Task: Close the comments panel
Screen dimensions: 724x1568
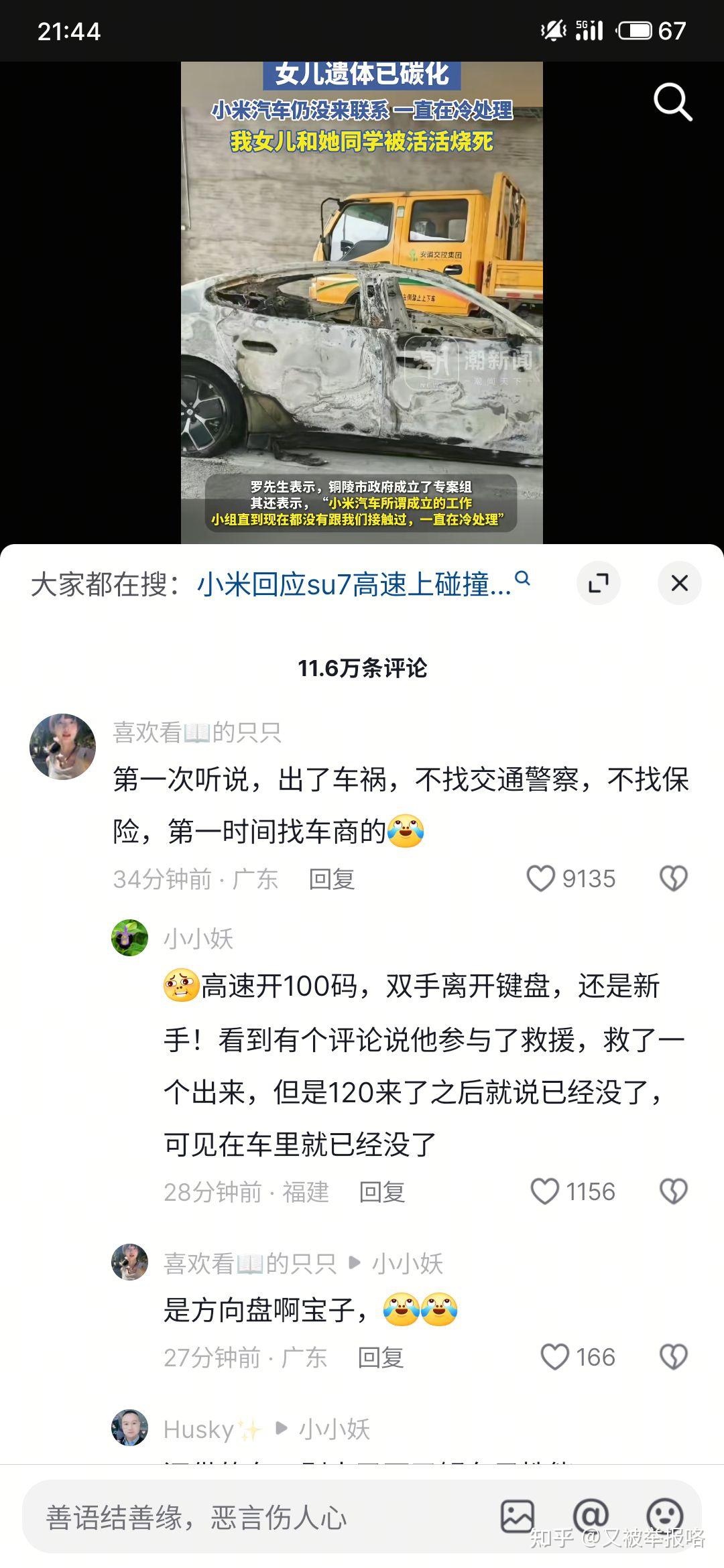Action: [x=679, y=583]
